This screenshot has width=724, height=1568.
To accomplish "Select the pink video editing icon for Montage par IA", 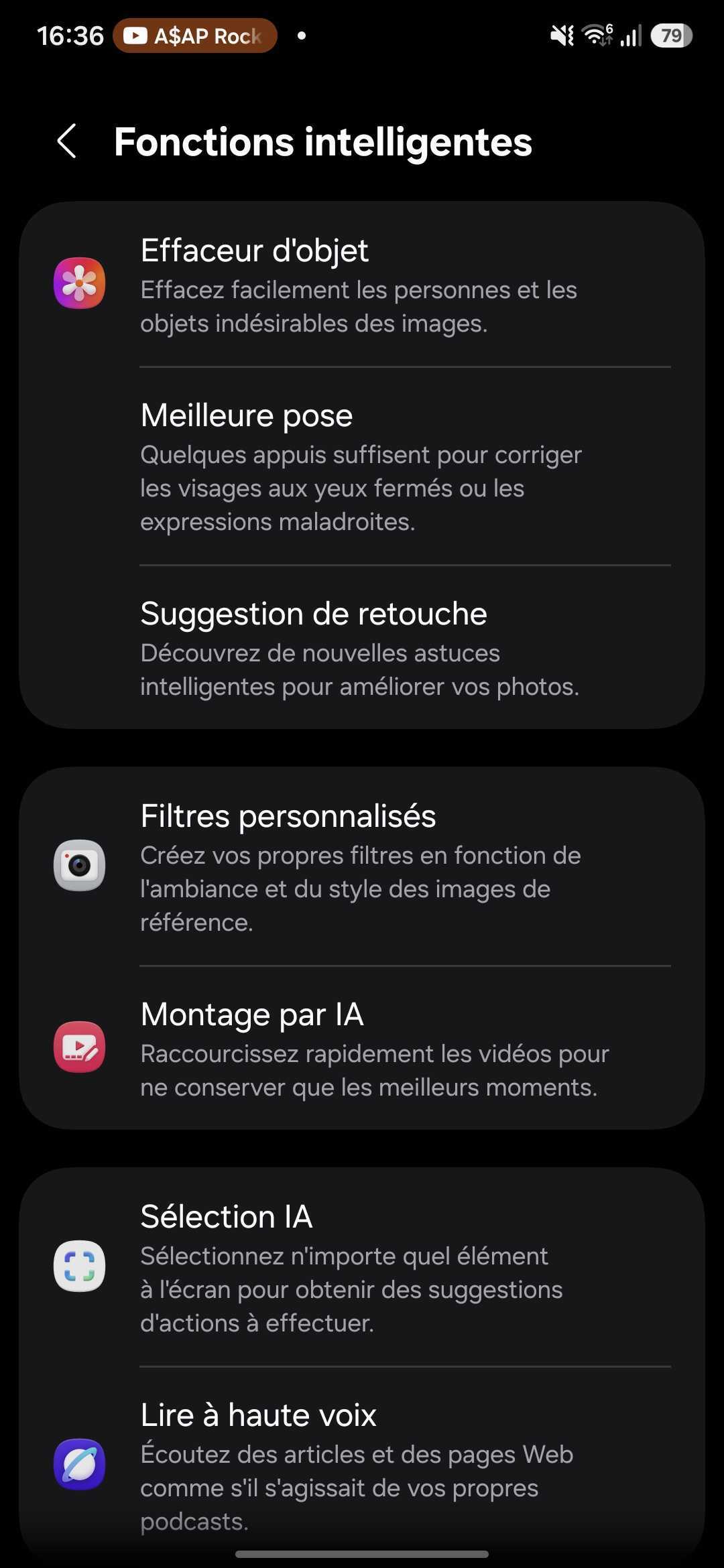I will (x=78, y=1049).
